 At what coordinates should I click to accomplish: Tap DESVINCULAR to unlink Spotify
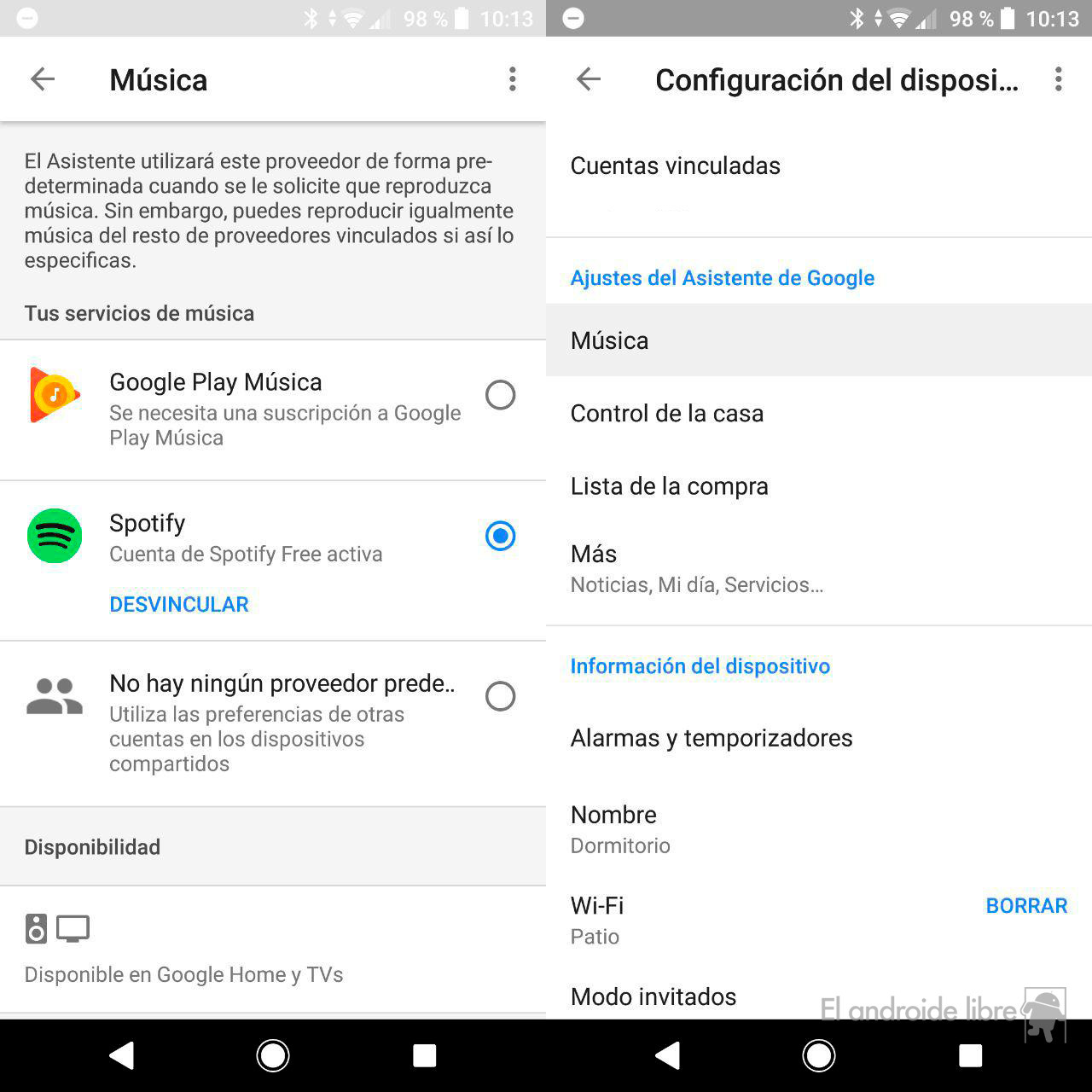click(179, 604)
